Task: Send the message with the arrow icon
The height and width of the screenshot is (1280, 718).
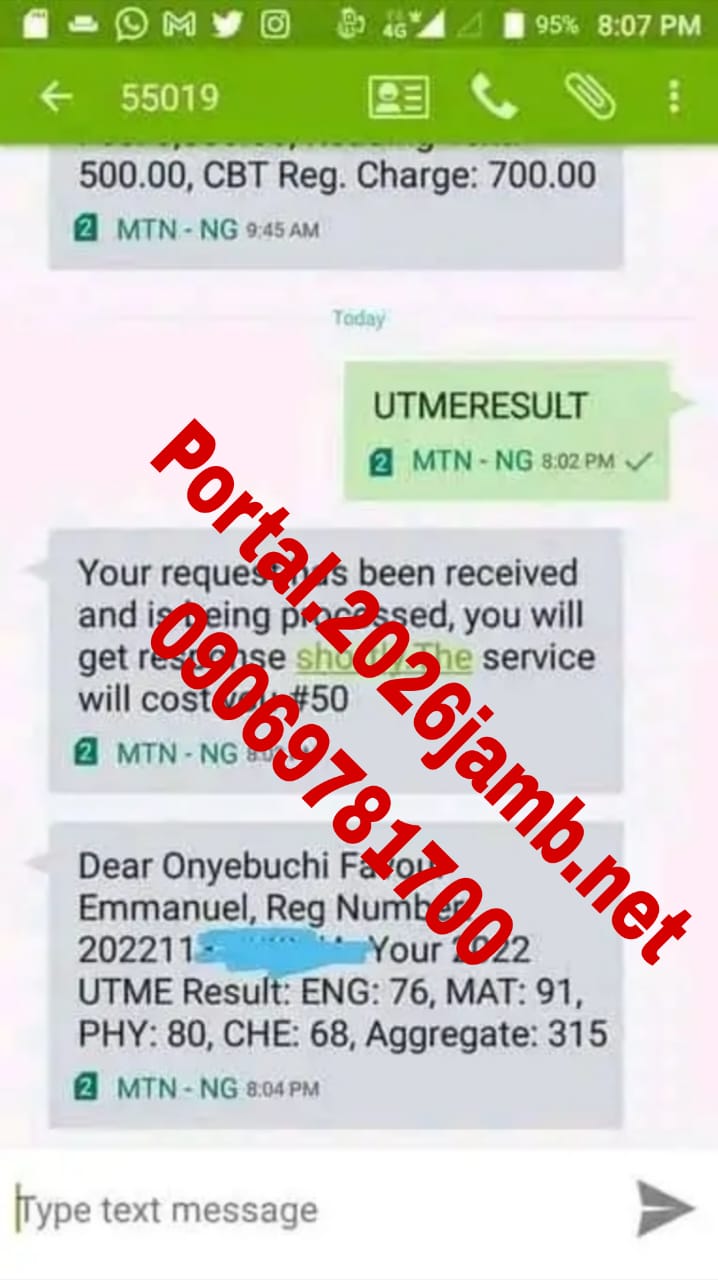Action: click(x=665, y=1209)
